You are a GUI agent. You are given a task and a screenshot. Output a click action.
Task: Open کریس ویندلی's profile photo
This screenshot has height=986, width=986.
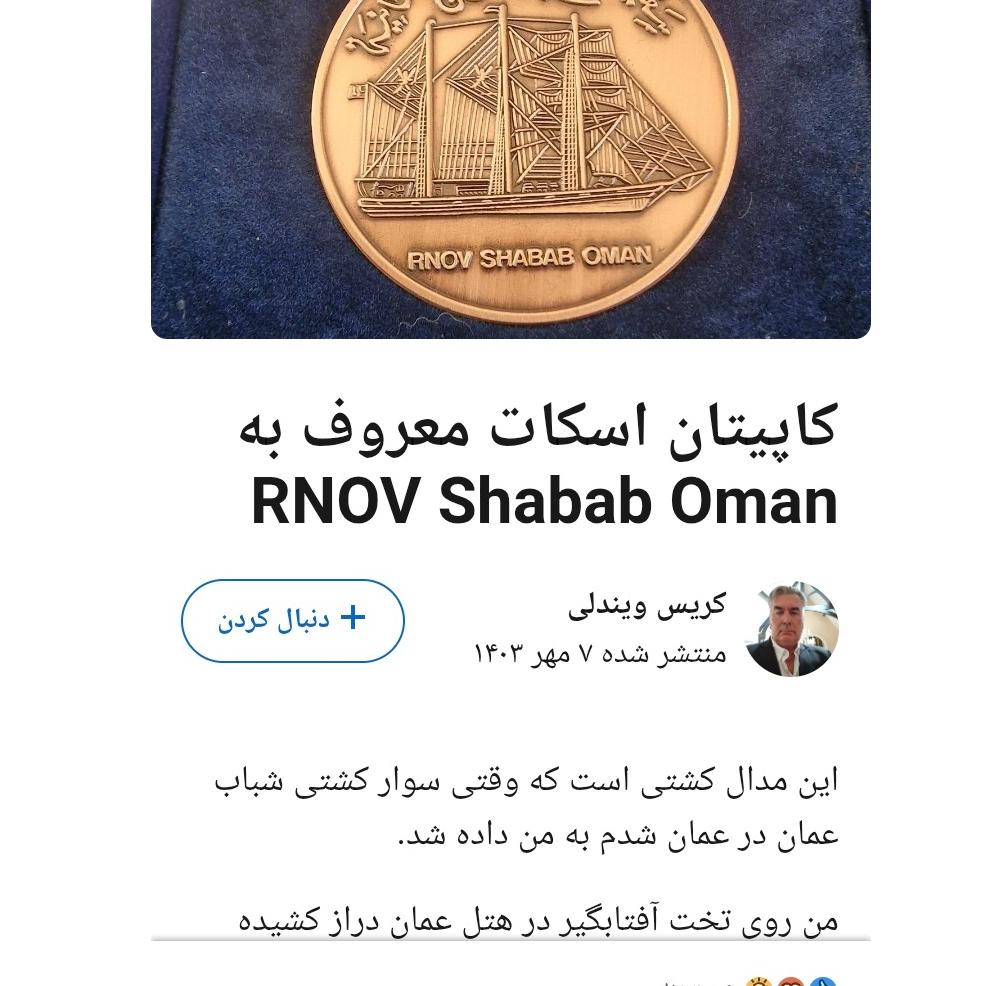[791, 629]
